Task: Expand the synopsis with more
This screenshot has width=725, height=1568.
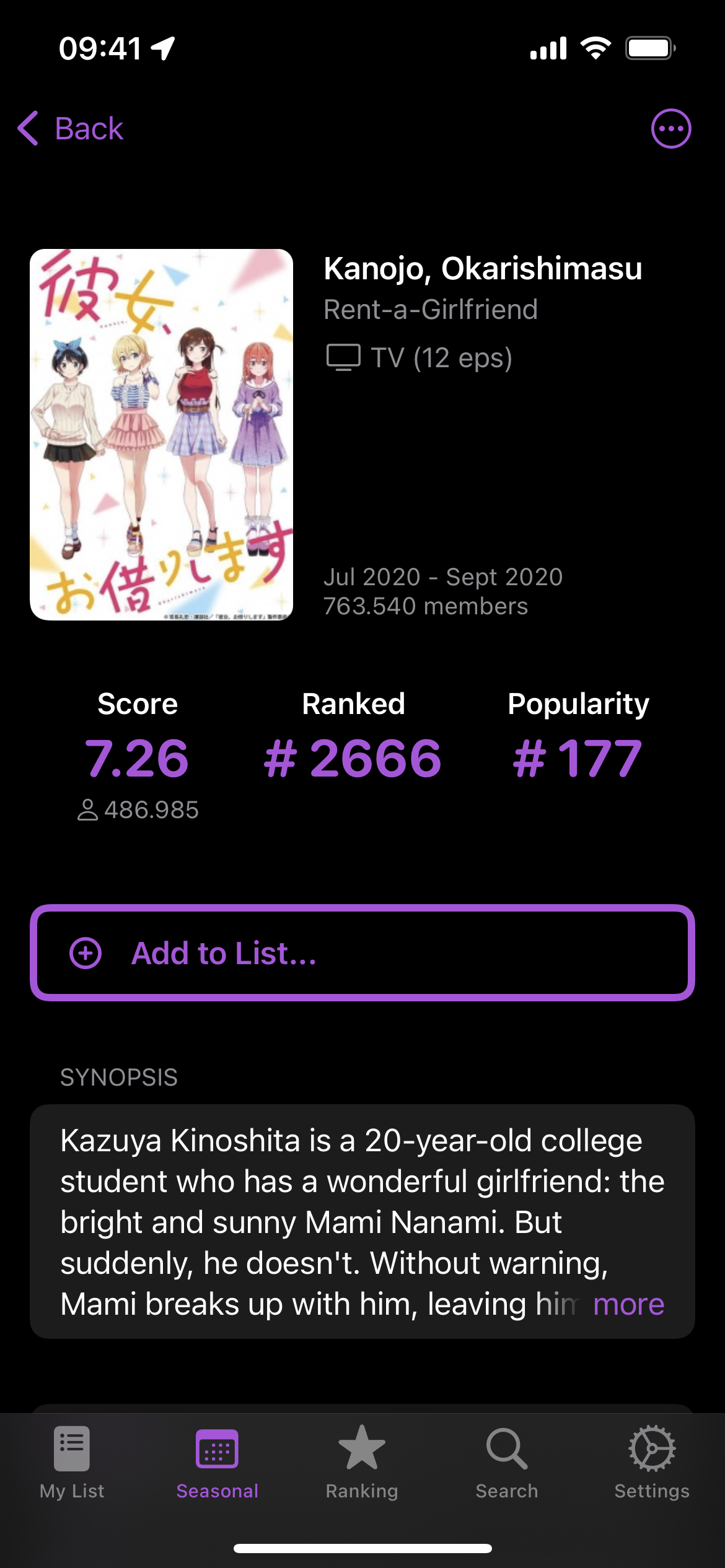Action: tap(628, 1304)
